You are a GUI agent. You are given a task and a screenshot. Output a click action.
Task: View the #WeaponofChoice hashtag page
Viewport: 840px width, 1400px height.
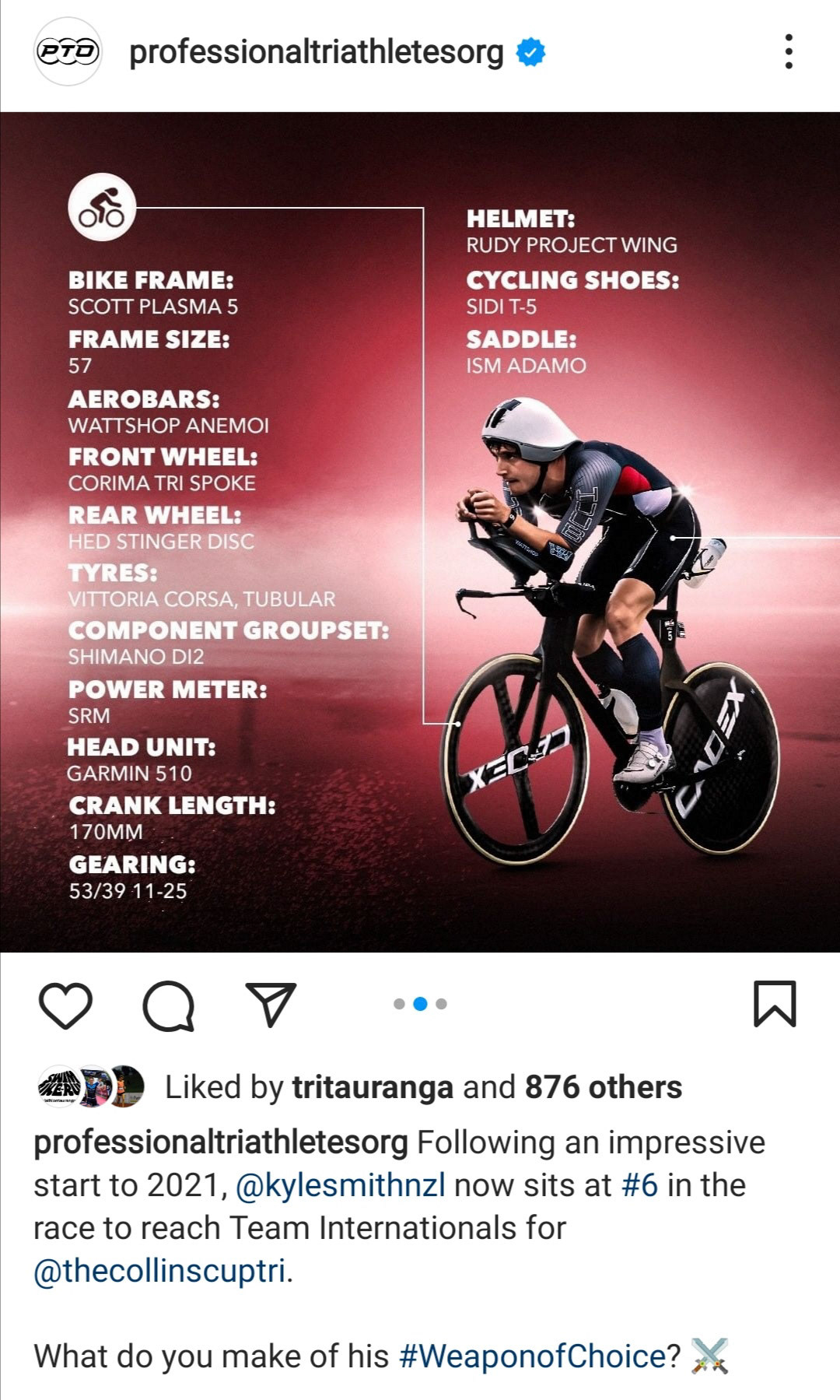(533, 1356)
